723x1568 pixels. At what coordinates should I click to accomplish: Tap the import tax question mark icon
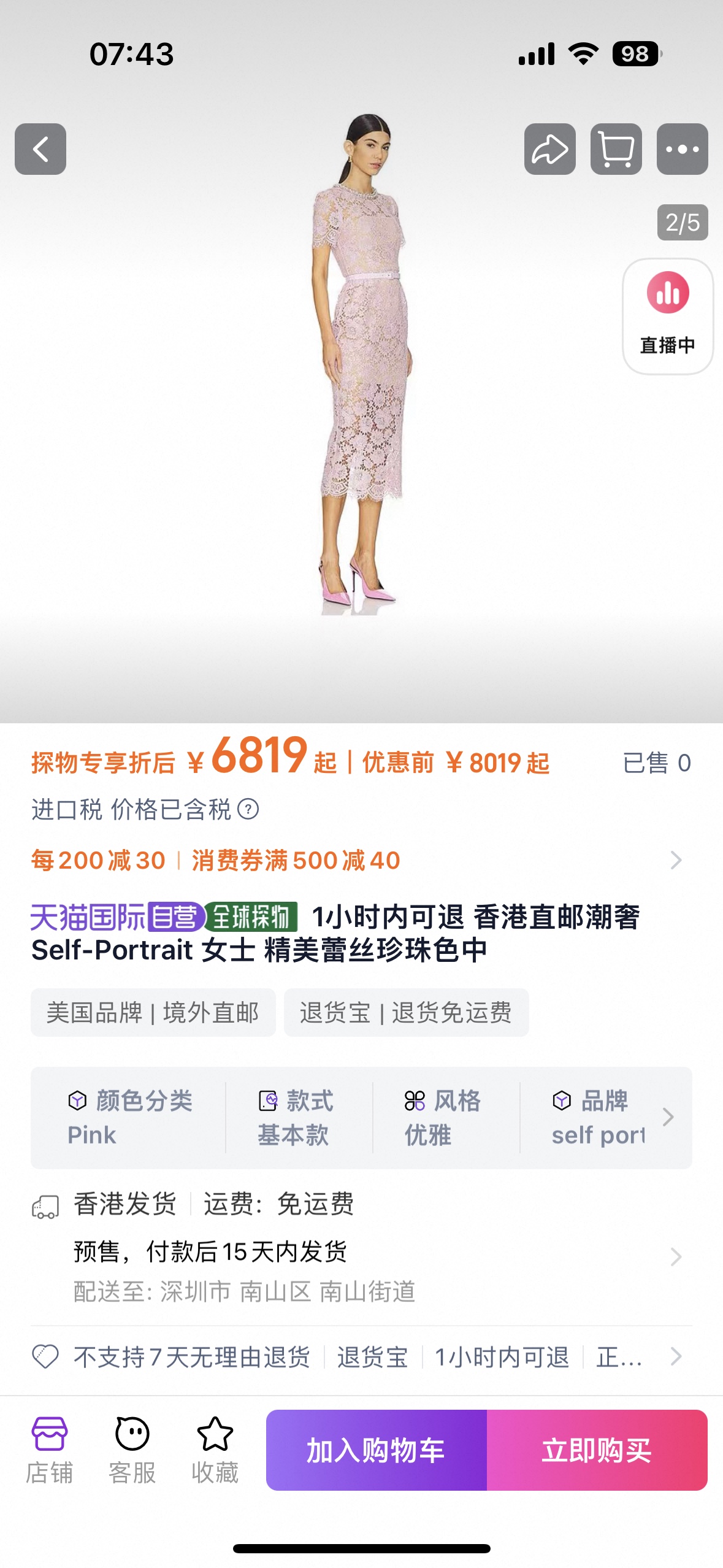pyautogui.click(x=248, y=809)
